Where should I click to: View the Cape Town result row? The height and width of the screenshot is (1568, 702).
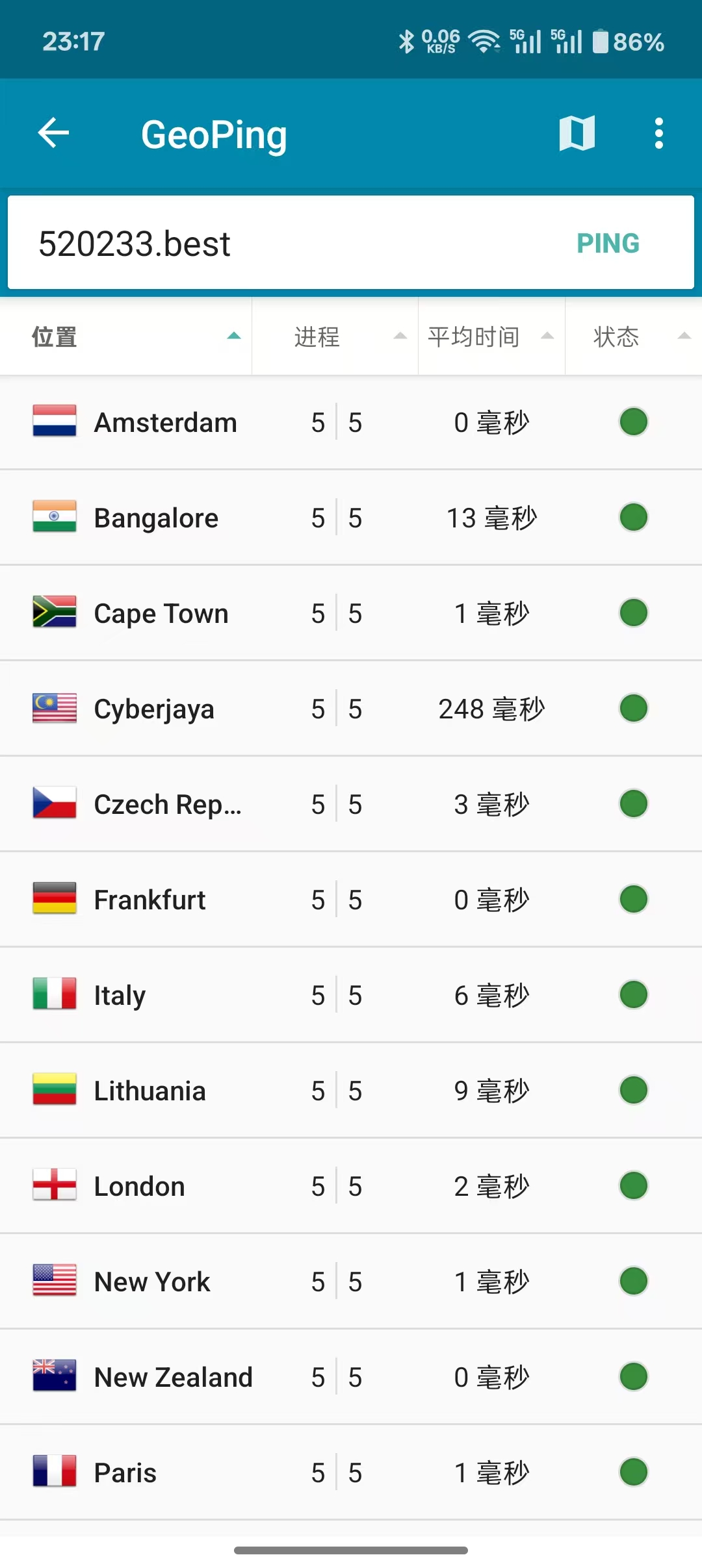351,614
